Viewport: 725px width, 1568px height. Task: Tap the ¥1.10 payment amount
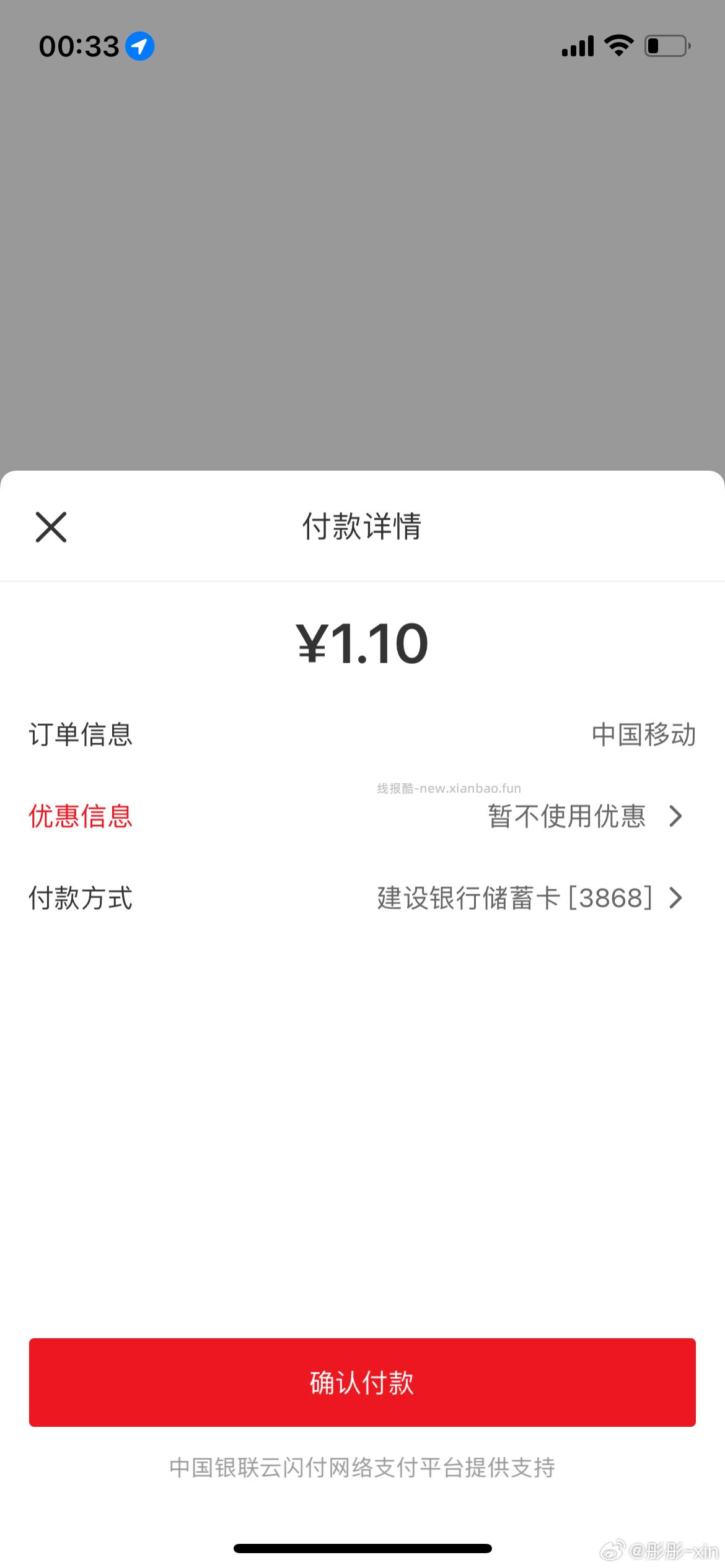pyautogui.click(x=362, y=644)
